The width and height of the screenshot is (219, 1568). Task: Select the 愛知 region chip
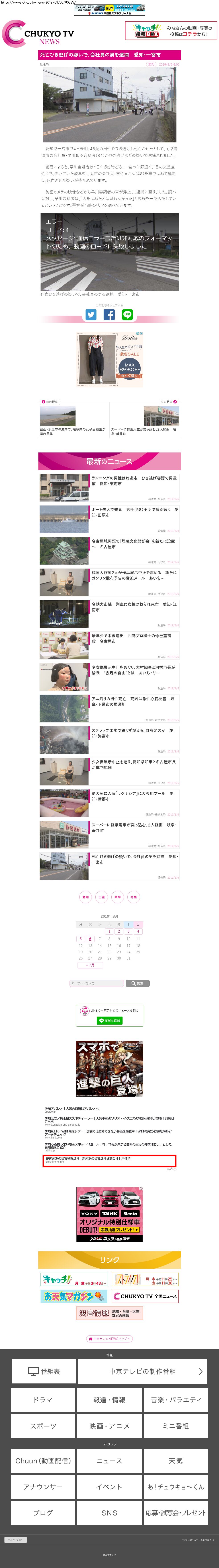[85, 897]
